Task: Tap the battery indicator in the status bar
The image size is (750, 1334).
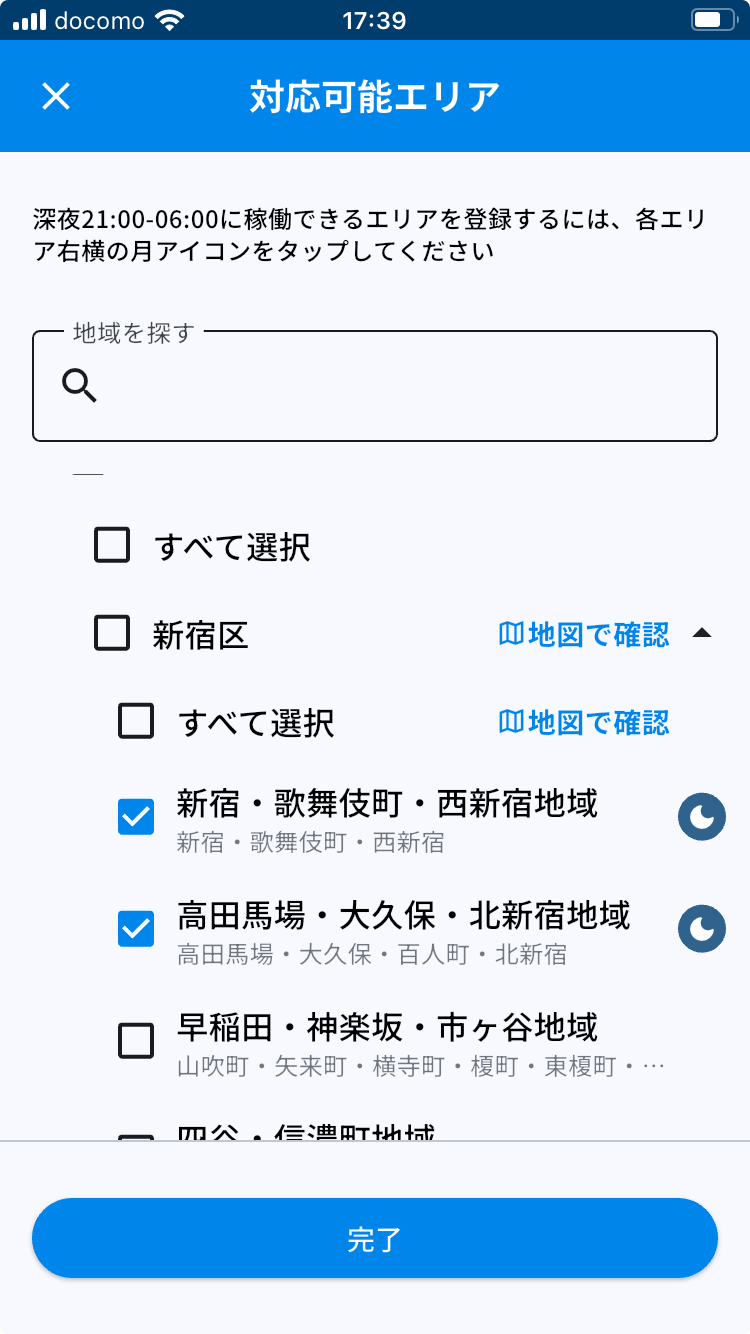Action: click(715, 18)
